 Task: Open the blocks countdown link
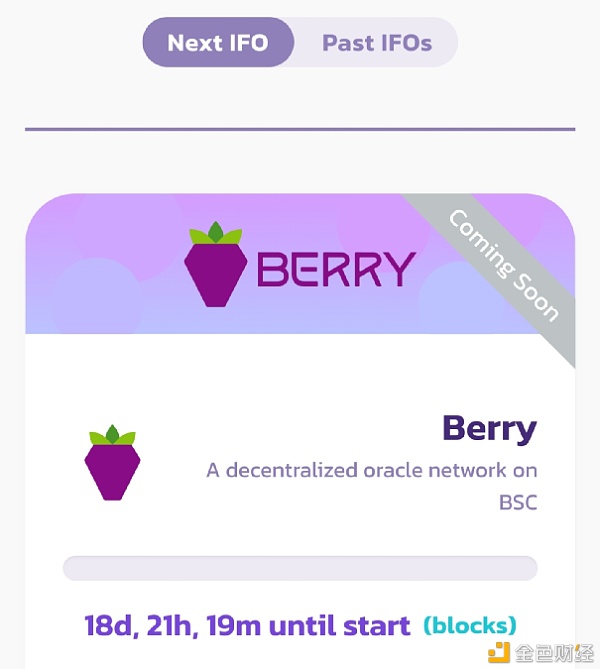(x=470, y=626)
